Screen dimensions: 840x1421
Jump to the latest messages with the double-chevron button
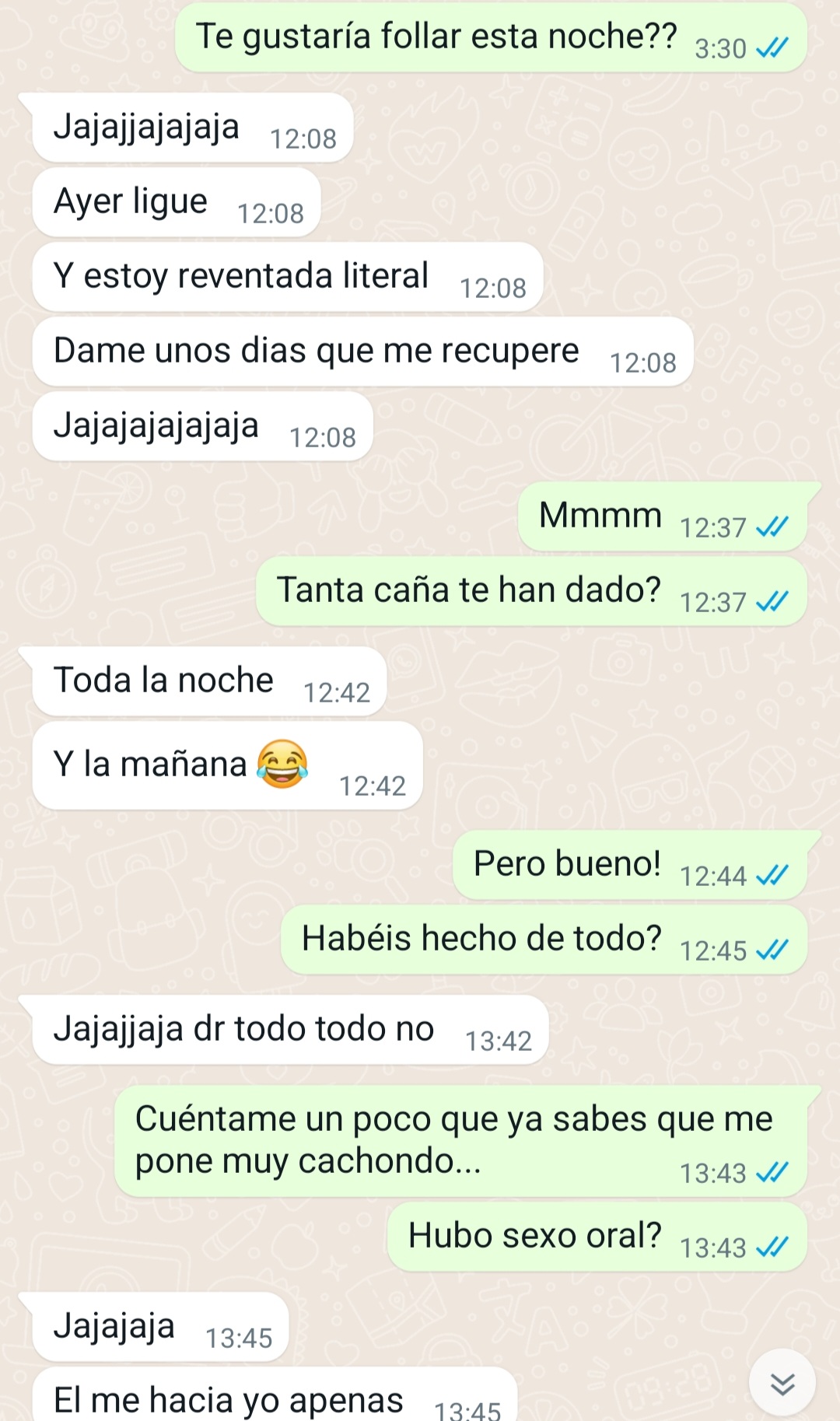(x=782, y=1383)
